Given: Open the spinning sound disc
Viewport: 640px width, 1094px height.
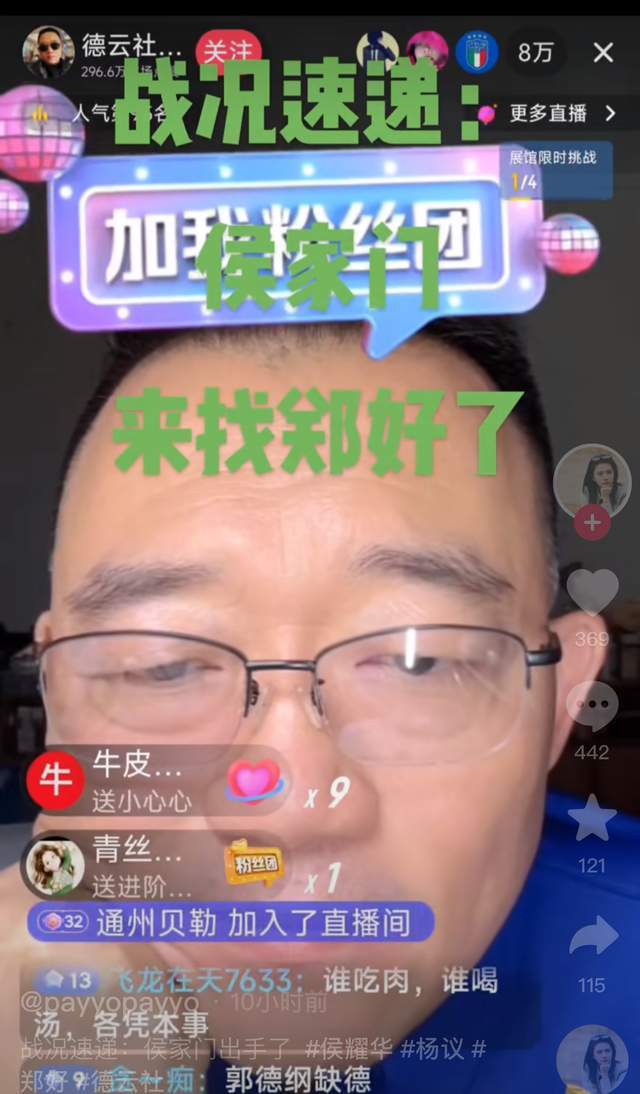Looking at the screenshot, I should 593,1059.
